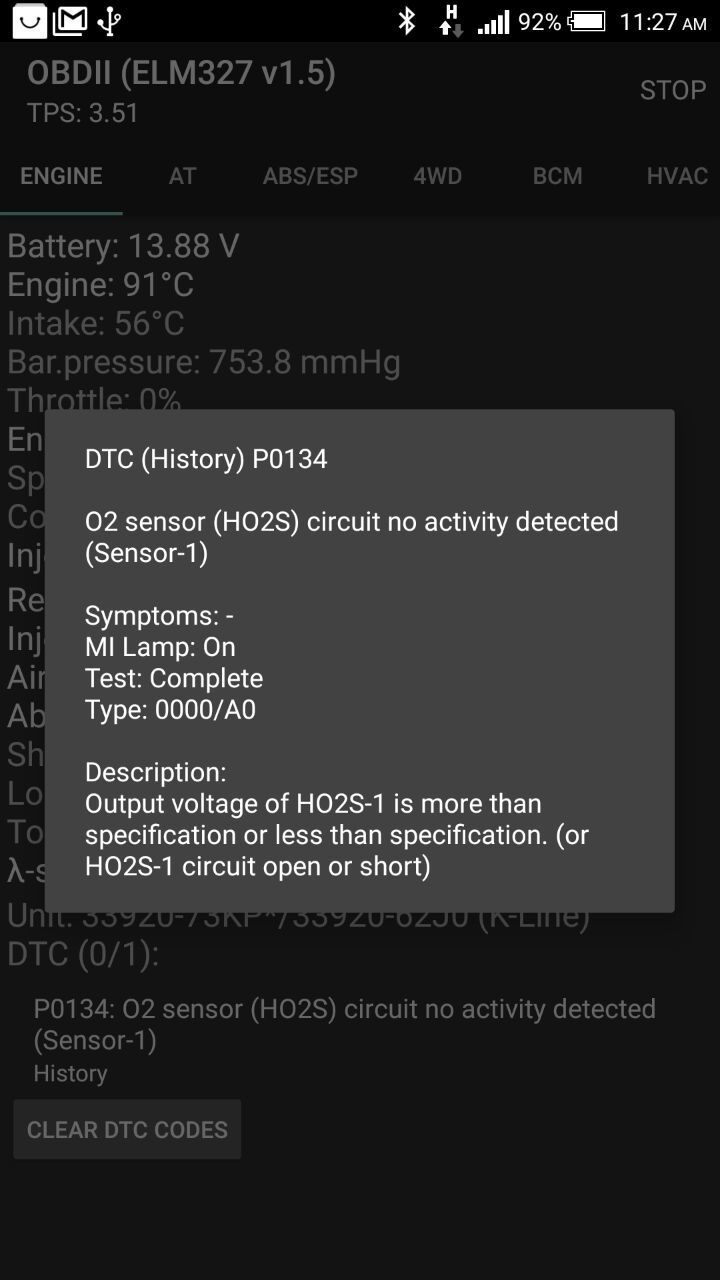Open the ABS/ESP tab
720x1280 pixels.
pyautogui.click(x=310, y=176)
